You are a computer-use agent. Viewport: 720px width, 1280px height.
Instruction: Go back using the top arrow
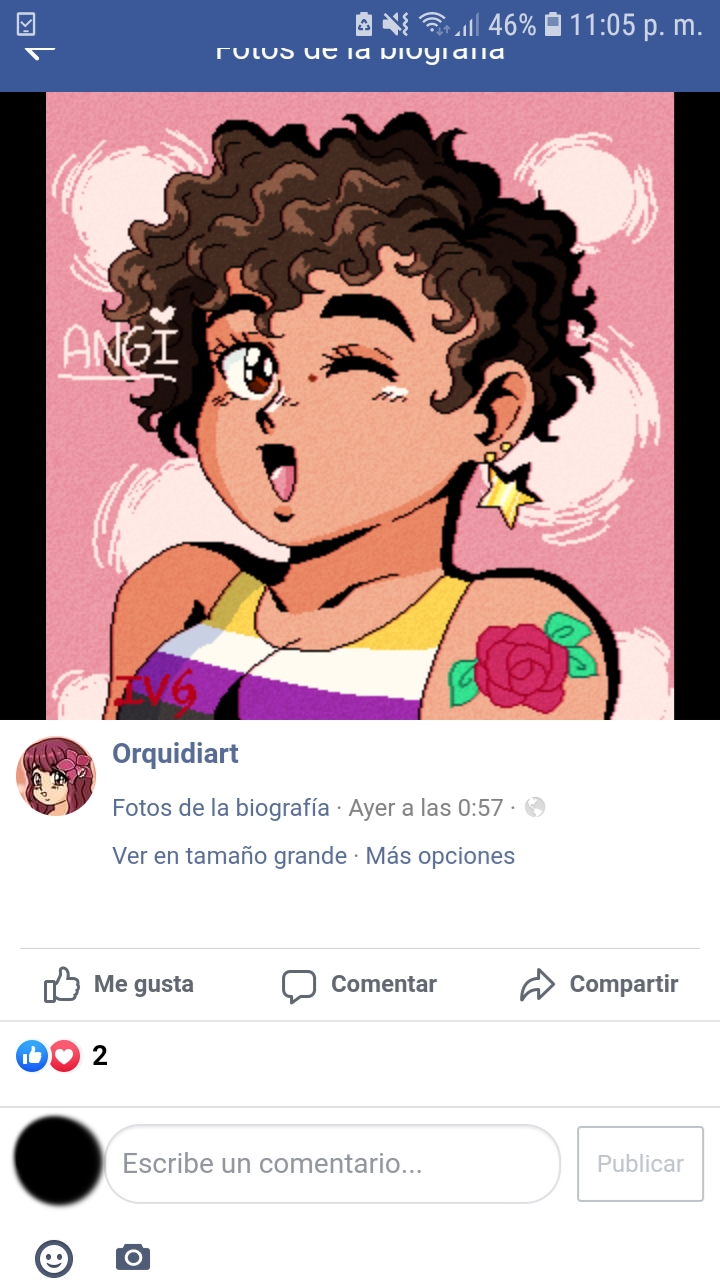40,50
